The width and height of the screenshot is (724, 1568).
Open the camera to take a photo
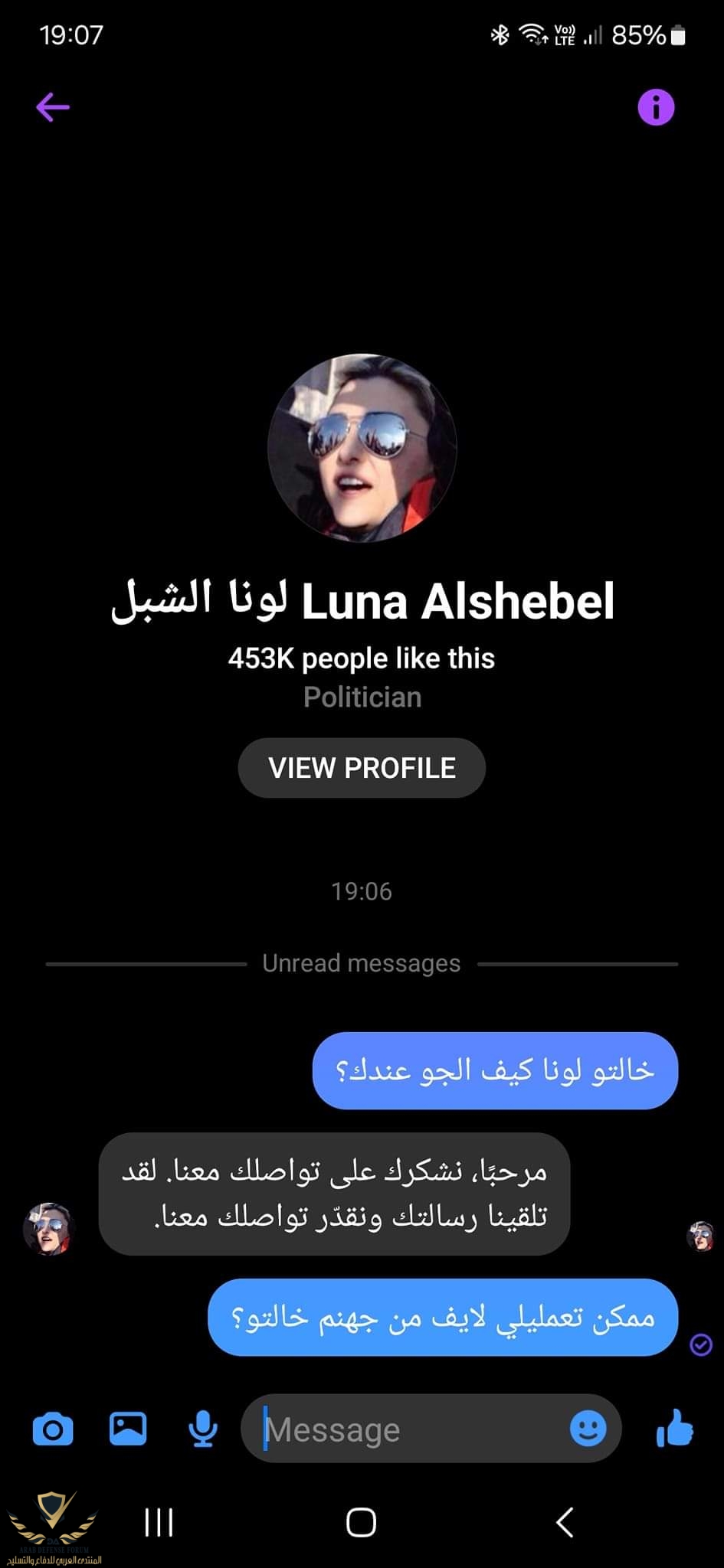pyautogui.click(x=53, y=1429)
